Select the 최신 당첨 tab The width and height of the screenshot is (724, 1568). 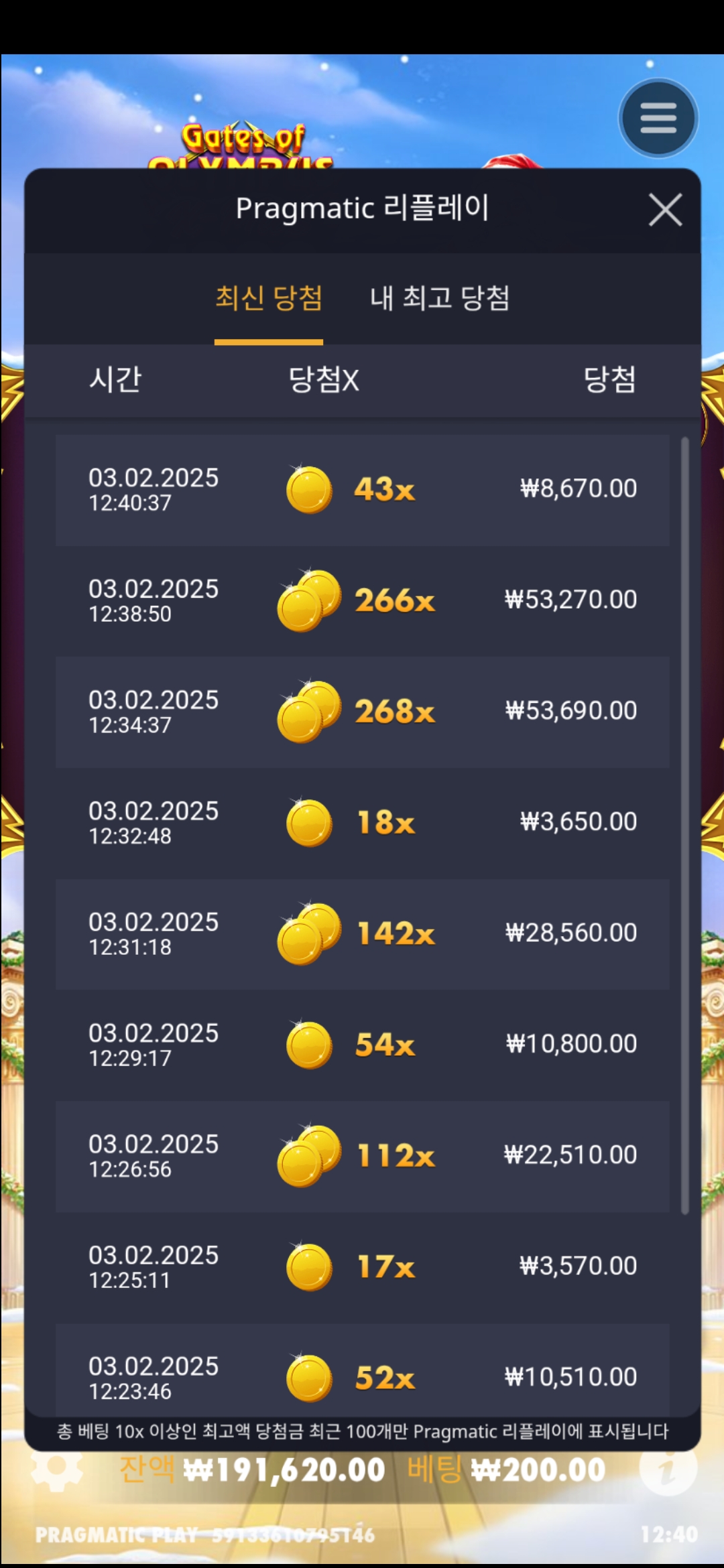[269, 298]
